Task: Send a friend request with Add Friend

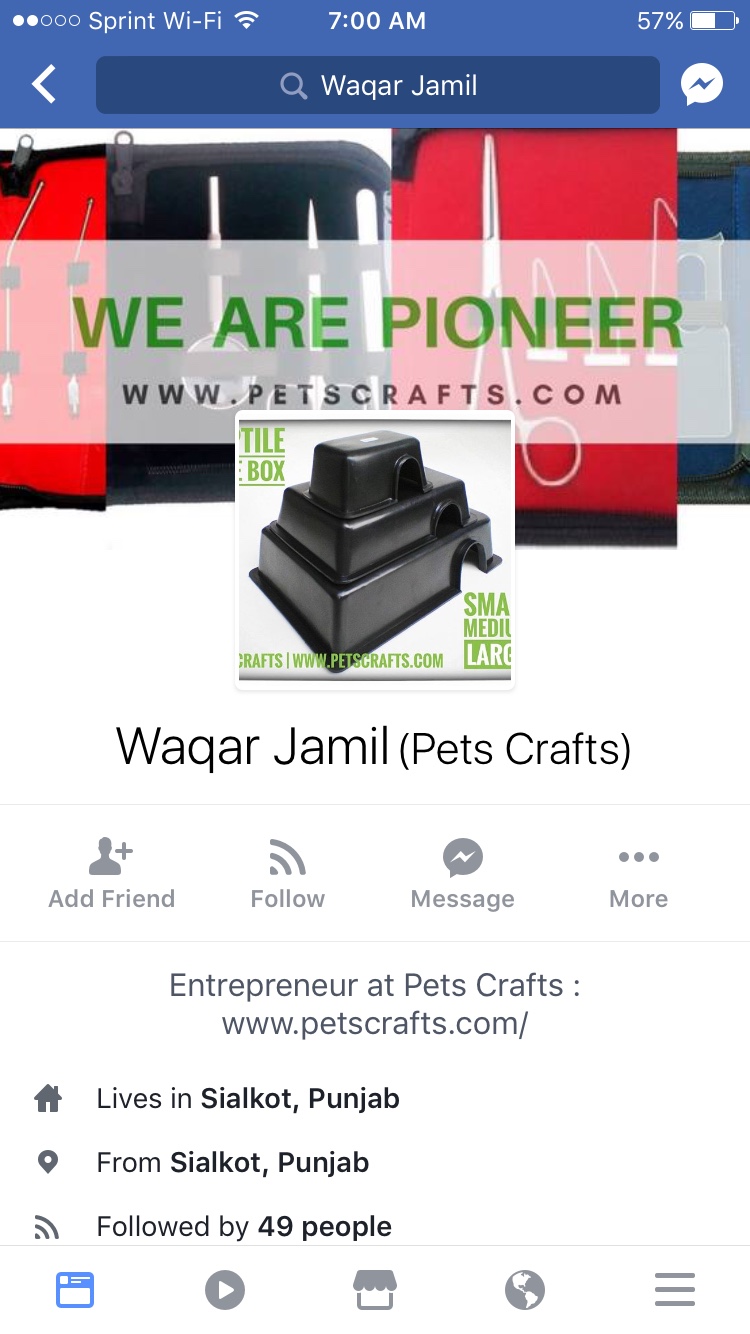Action: click(x=112, y=874)
